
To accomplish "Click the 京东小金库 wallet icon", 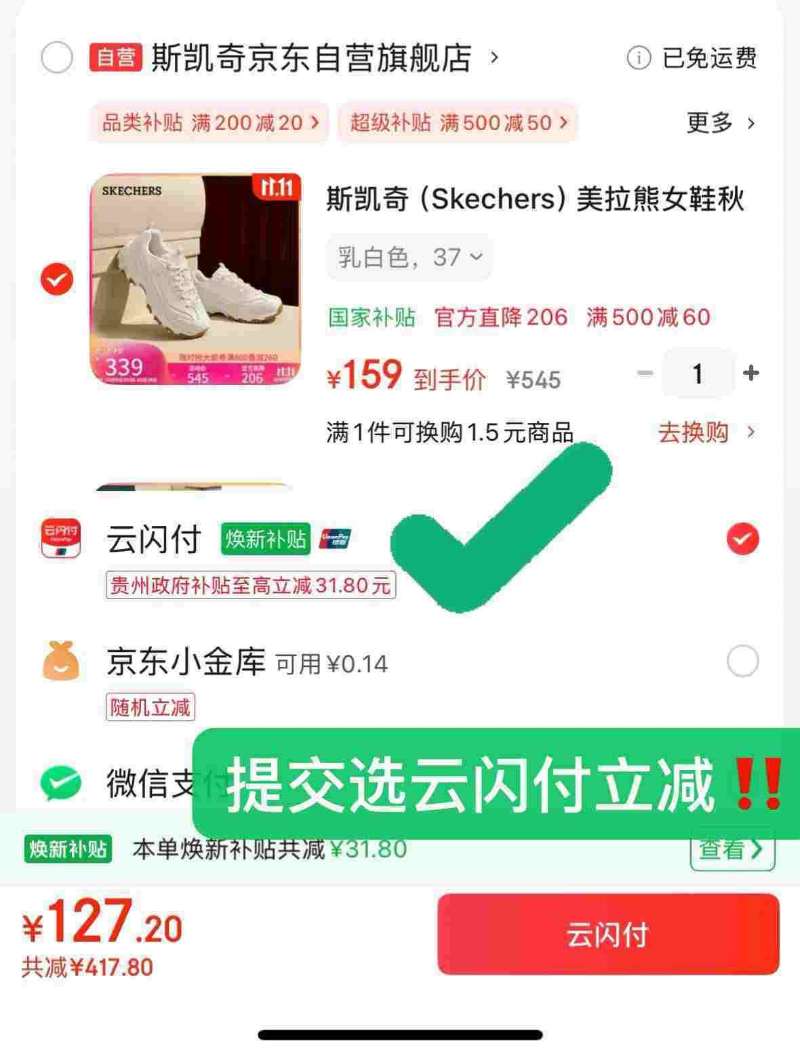I will coord(60,662).
